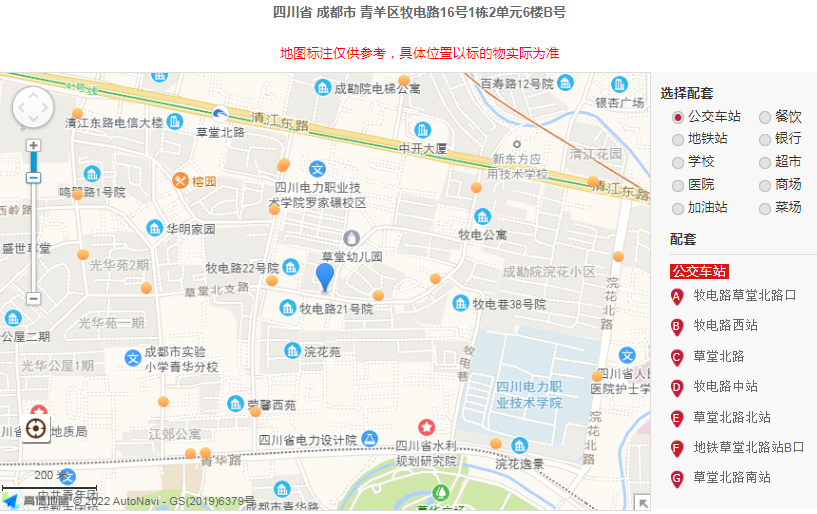The height and width of the screenshot is (514, 817).
Task: Select the 餐饮 radio option
Action: coord(765,117)
